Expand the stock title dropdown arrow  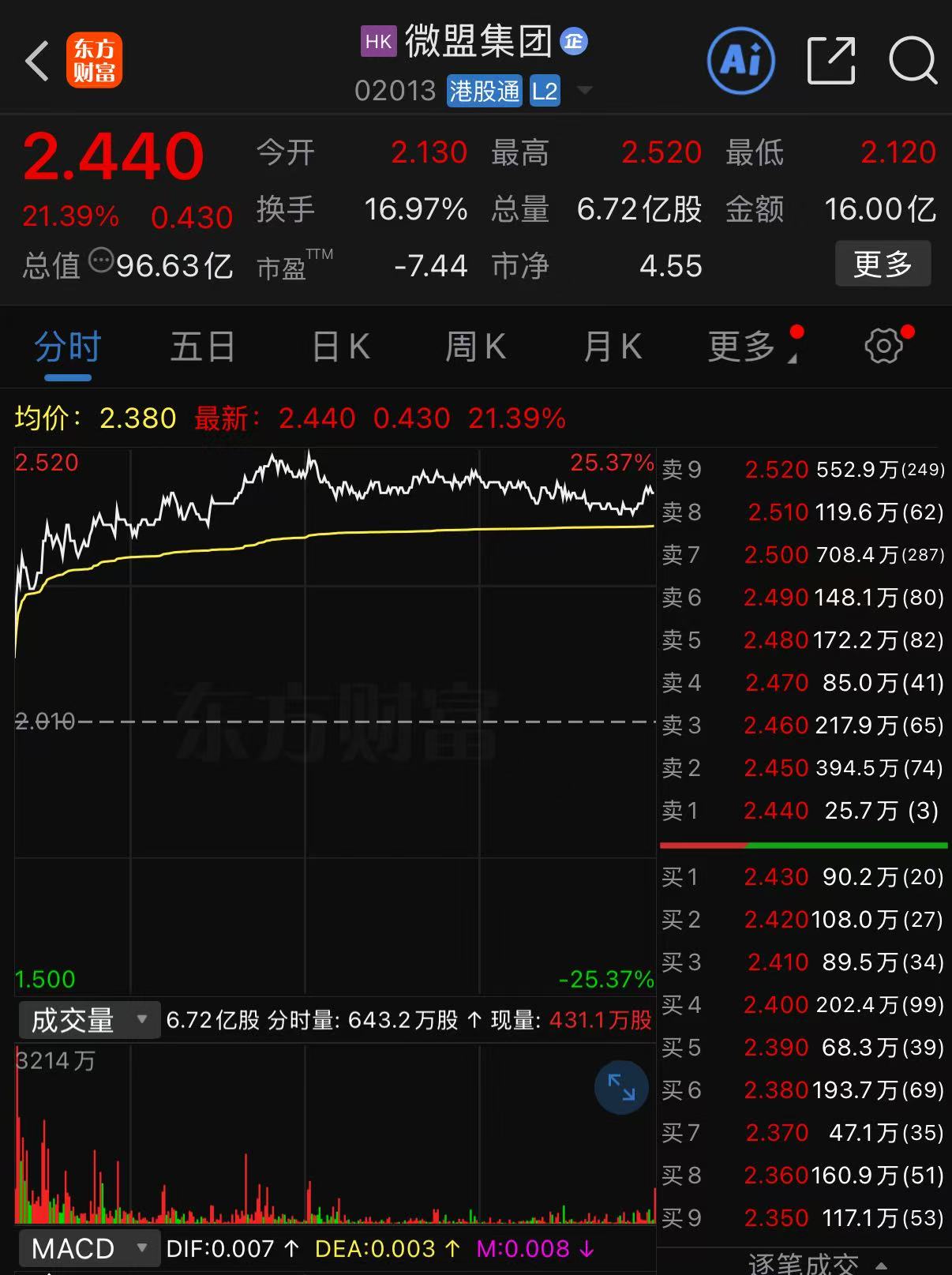click(x=585, y=90)
